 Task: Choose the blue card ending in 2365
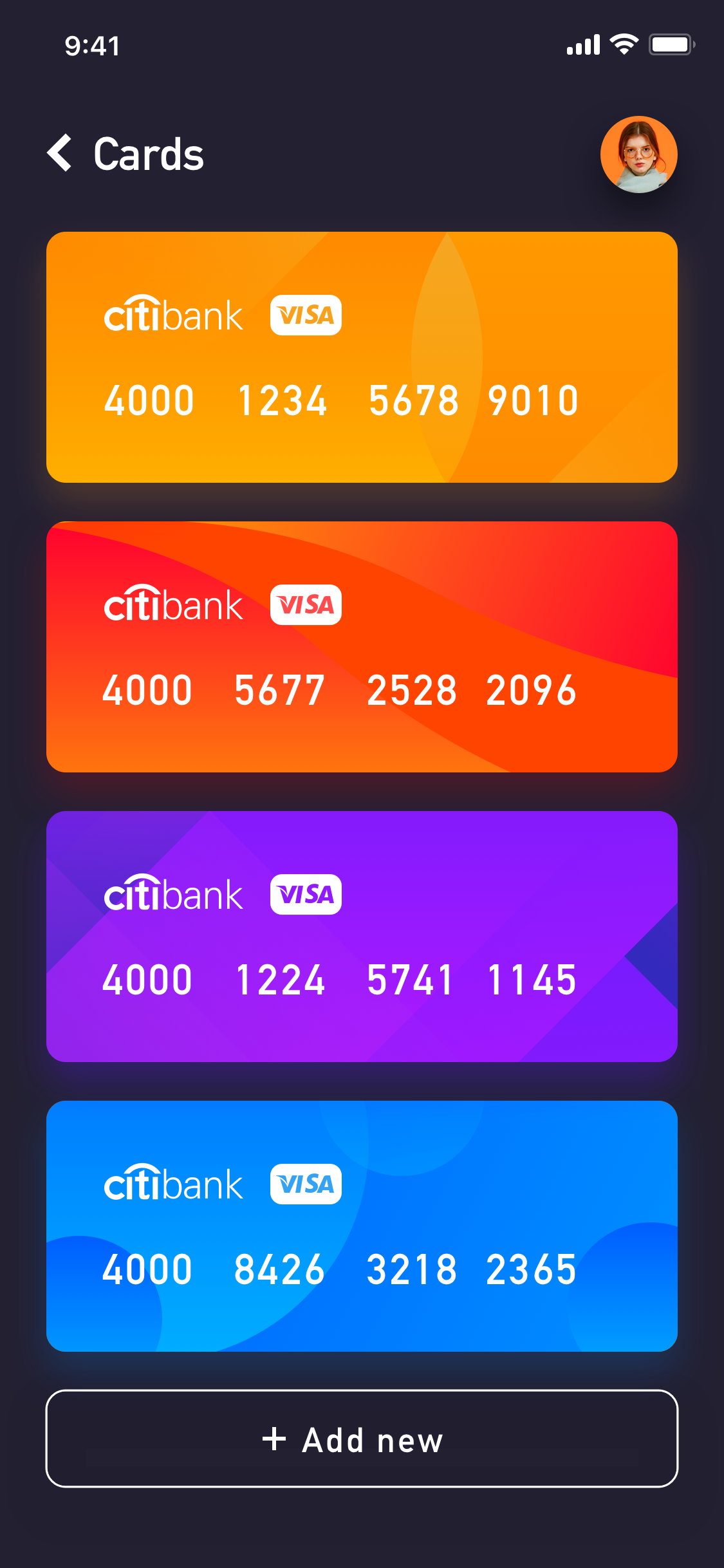click(362, 1226)
